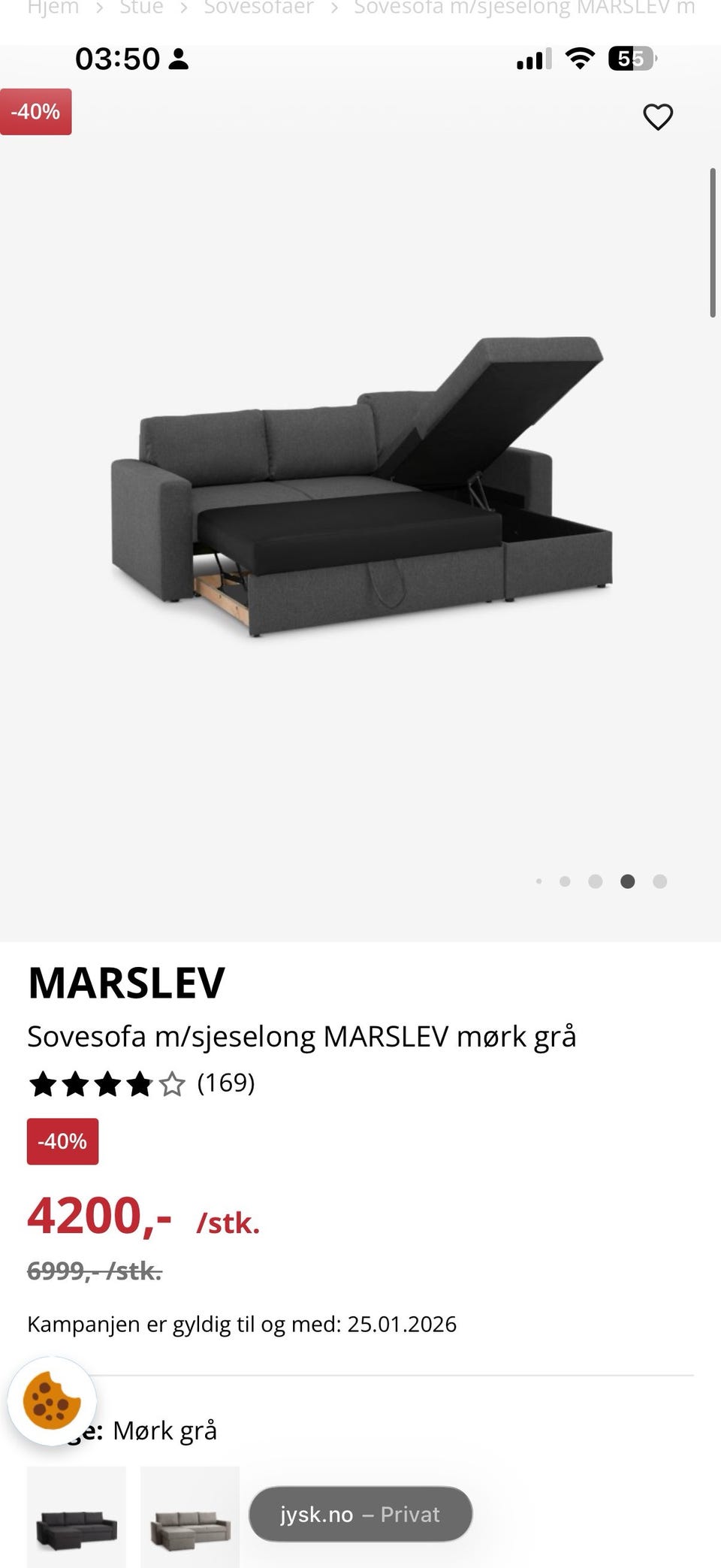Go to Stue category breadcrumb
This screenshot has width=721, height=1568.
click(141, 8)
